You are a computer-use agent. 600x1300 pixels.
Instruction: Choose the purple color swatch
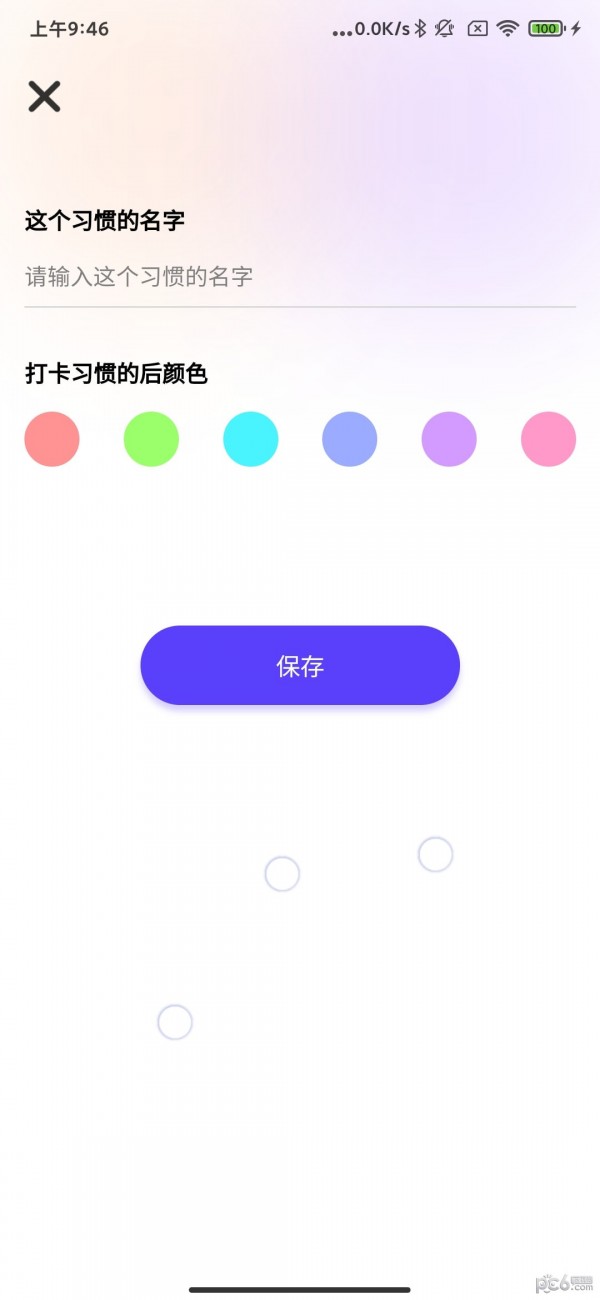point(449,439)
